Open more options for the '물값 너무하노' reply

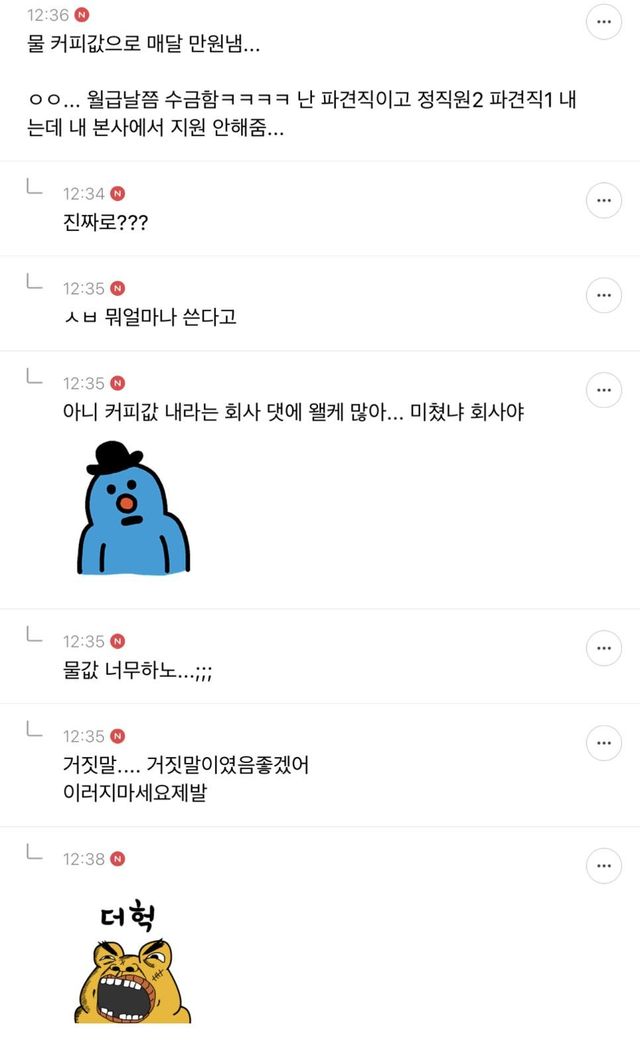click(x=603, y=648)
